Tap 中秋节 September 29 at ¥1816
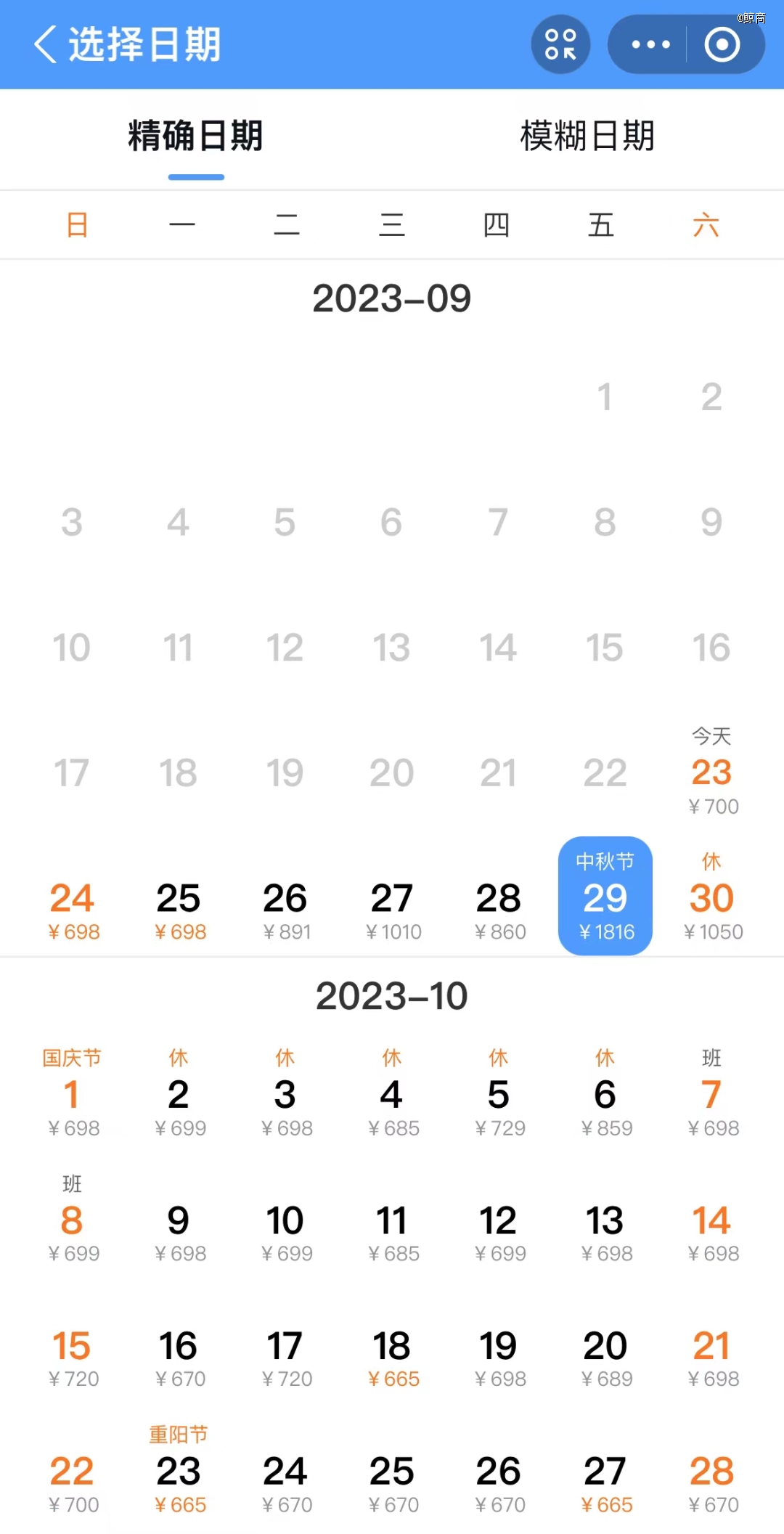784x1534 pixels. [605, 897]
